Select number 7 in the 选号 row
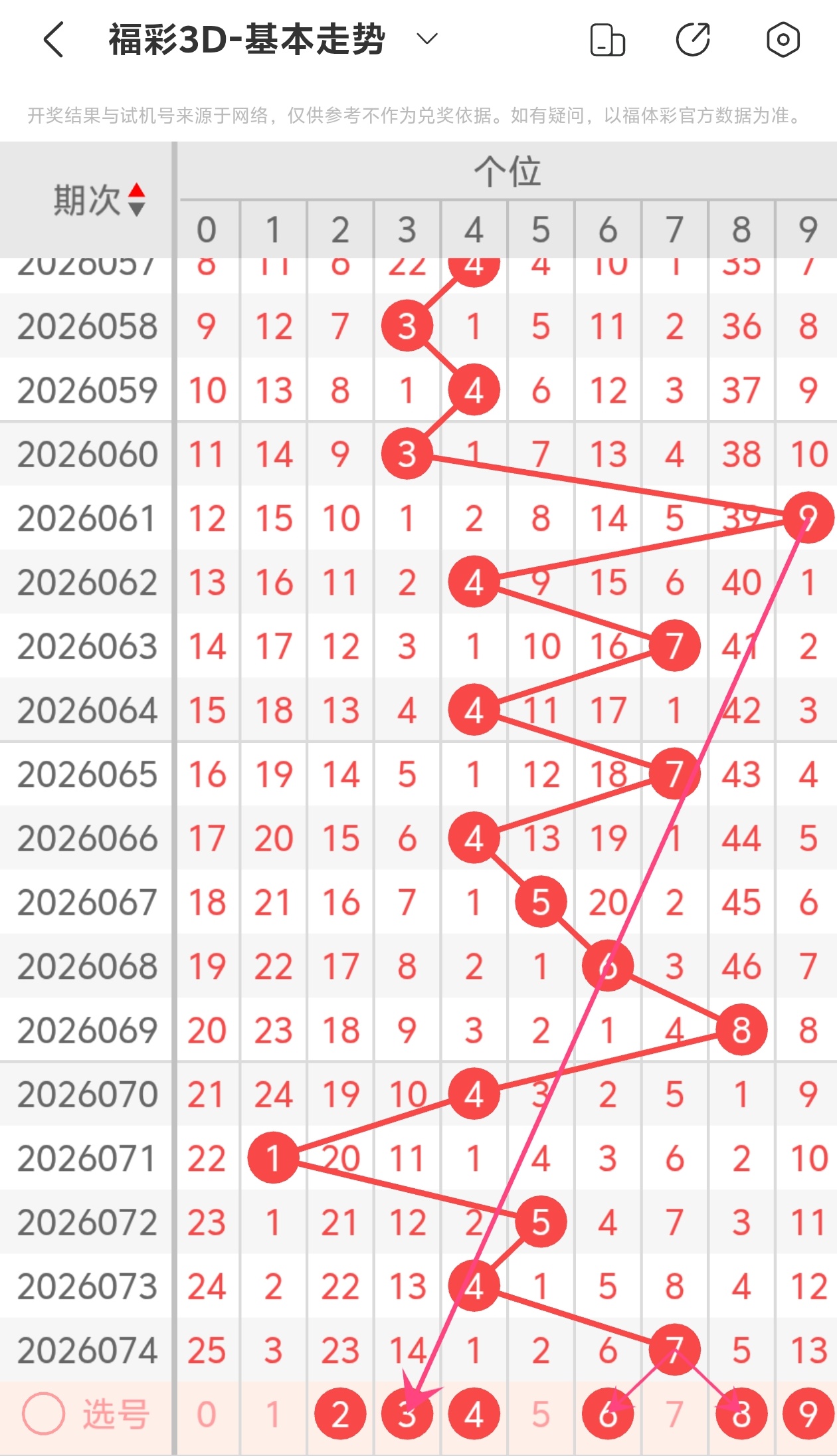 [674, 1414]
